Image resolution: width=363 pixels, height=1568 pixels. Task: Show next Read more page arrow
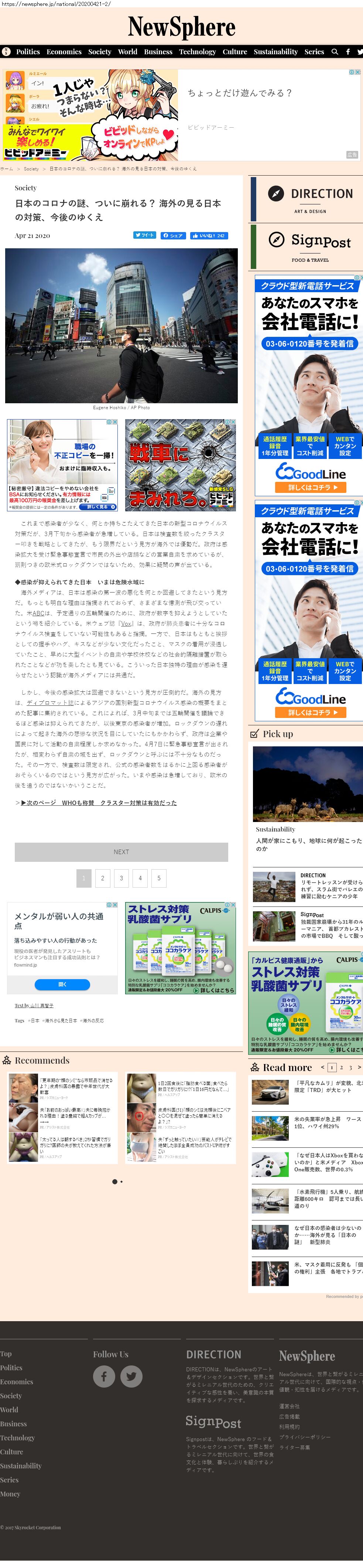pos(359,1067)
